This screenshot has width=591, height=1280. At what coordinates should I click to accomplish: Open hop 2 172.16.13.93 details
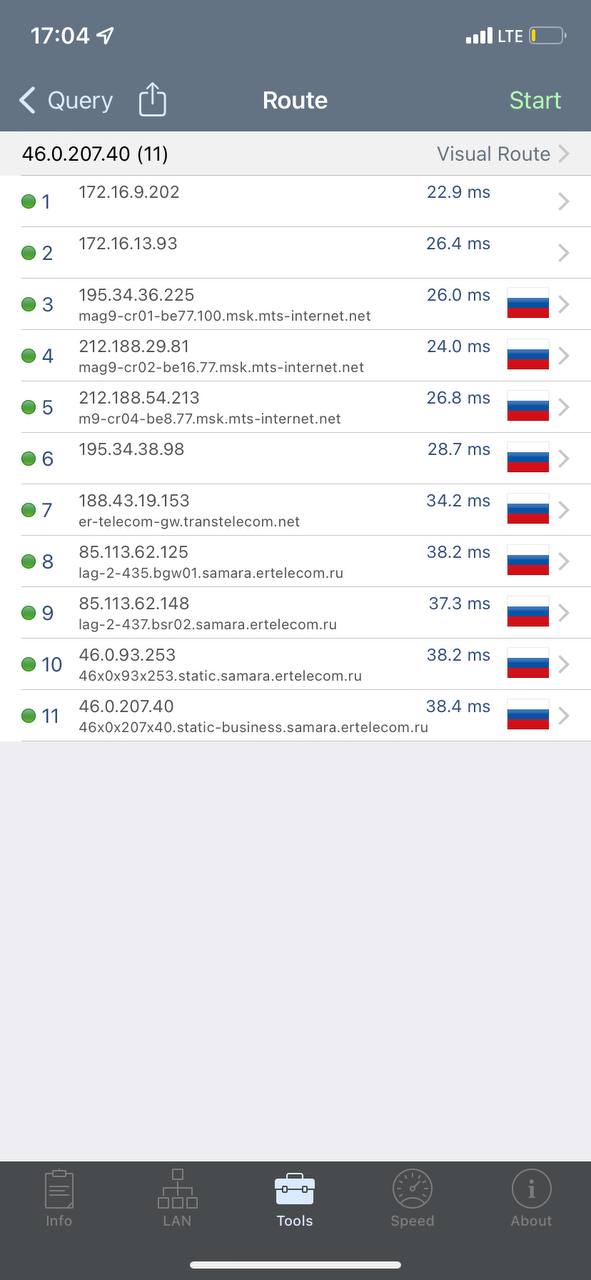coord(295,253)
